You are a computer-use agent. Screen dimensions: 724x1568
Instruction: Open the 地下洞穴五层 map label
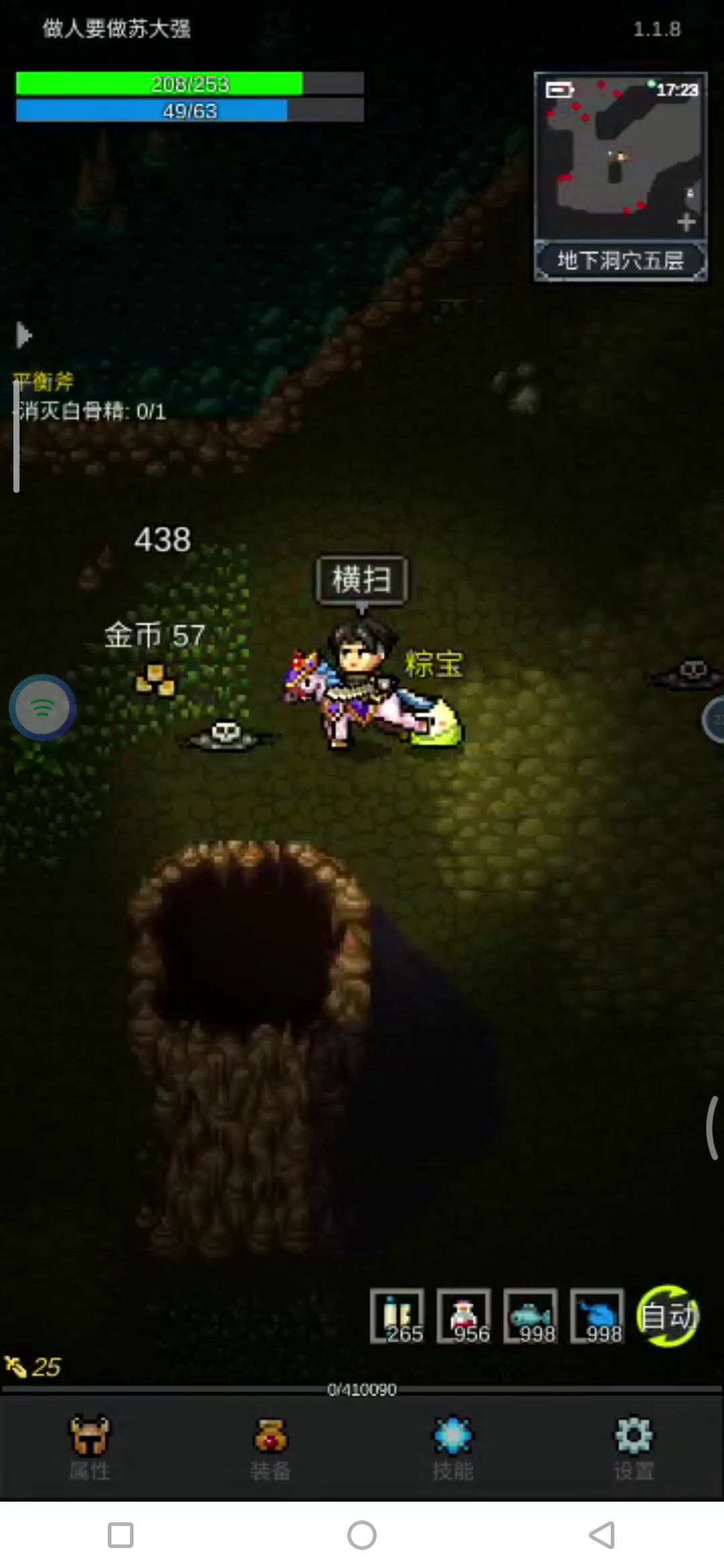point(620,261)
